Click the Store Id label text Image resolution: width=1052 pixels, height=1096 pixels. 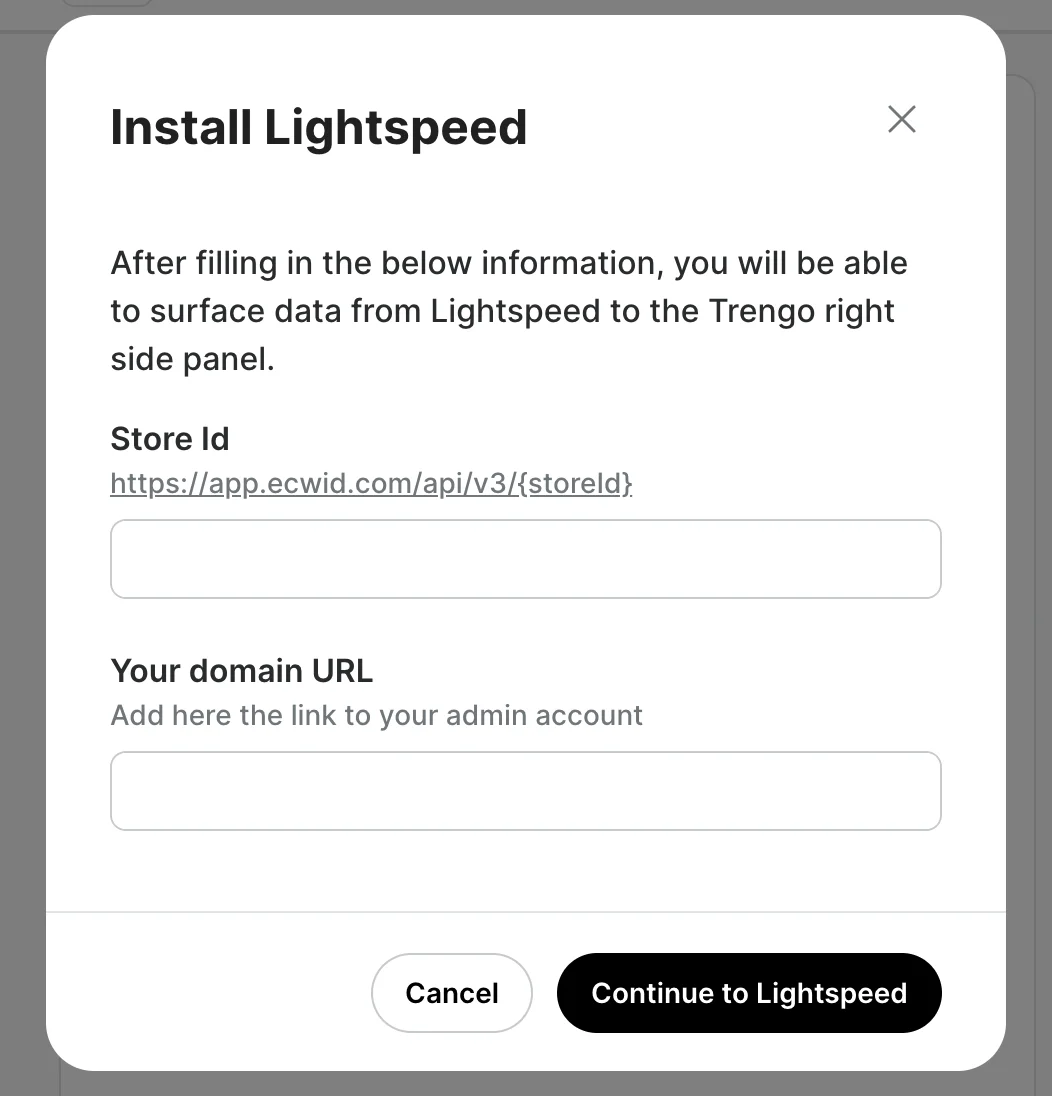(169, 438)
